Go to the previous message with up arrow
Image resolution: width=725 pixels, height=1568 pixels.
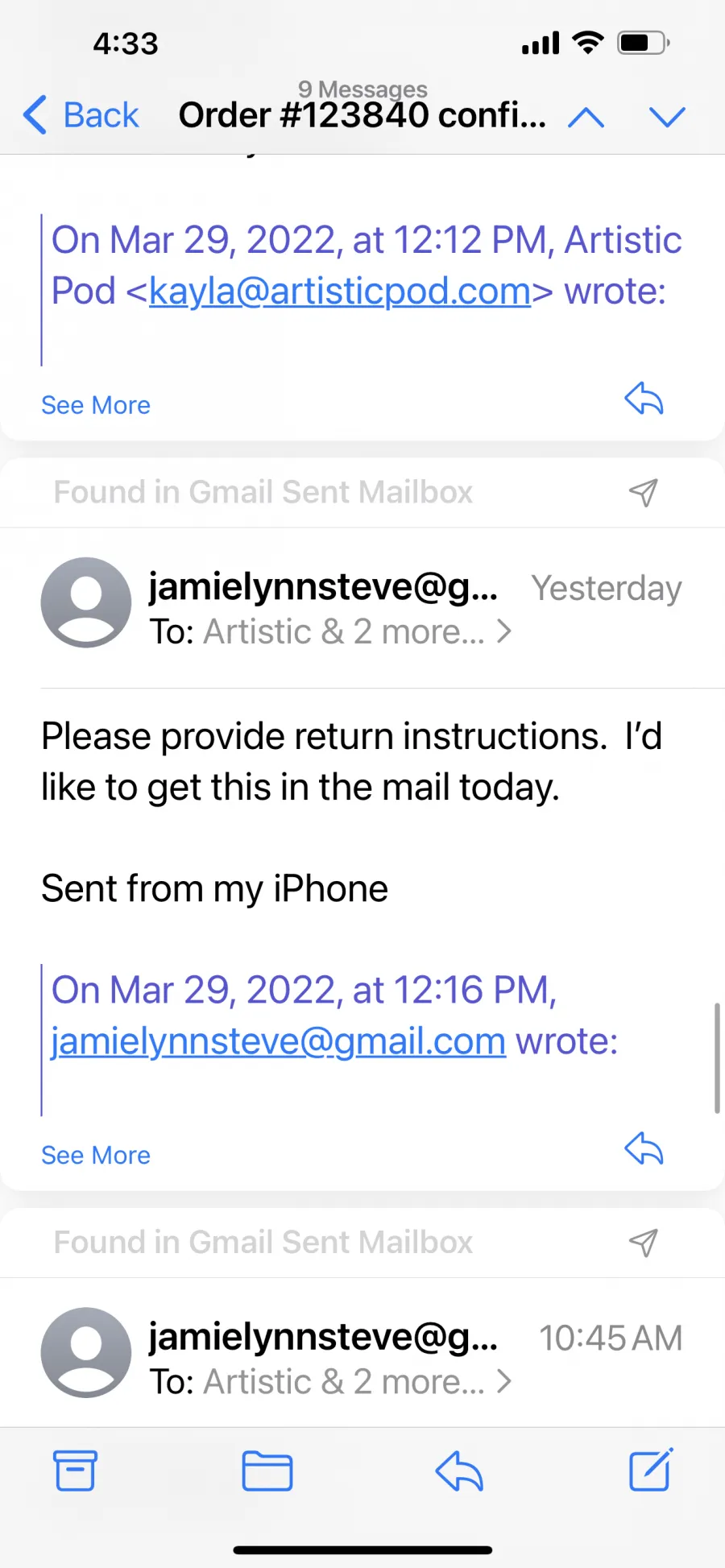click(586, 118)
